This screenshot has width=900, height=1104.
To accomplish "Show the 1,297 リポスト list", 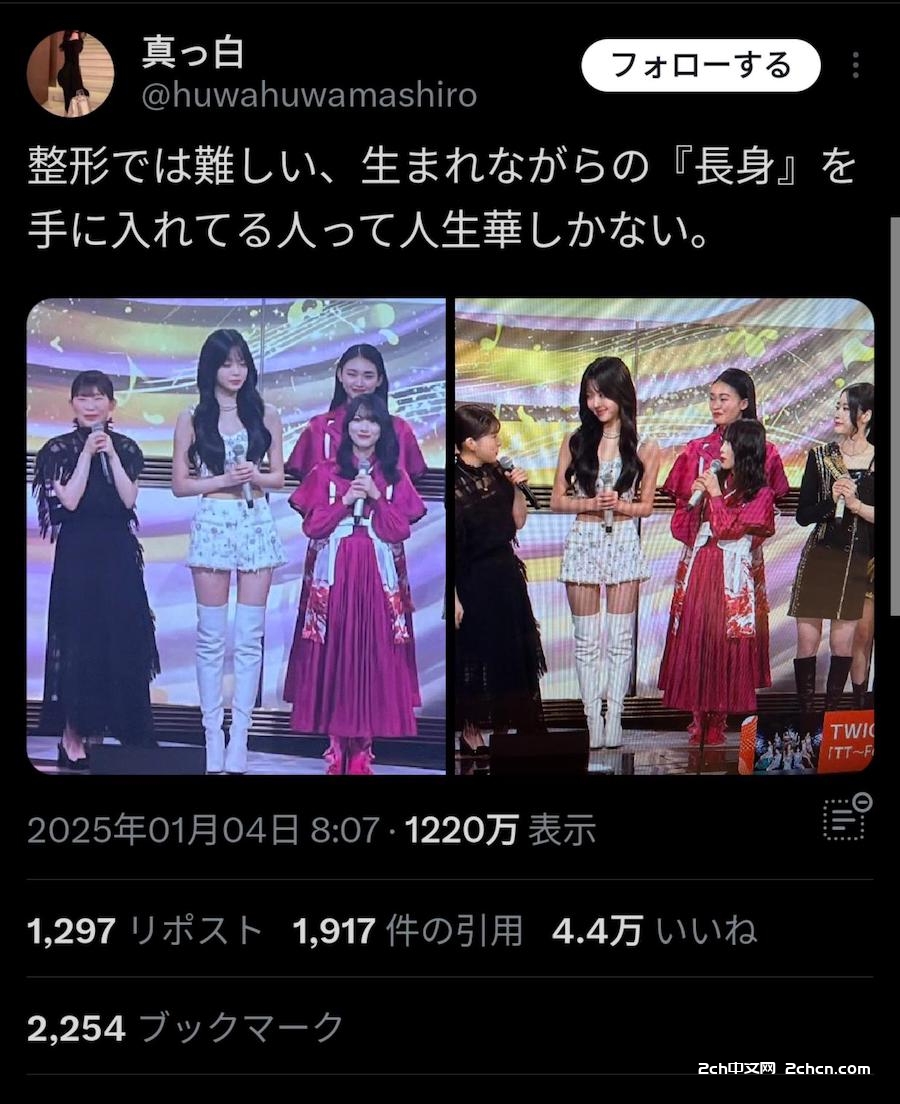I will click(145, 932).
